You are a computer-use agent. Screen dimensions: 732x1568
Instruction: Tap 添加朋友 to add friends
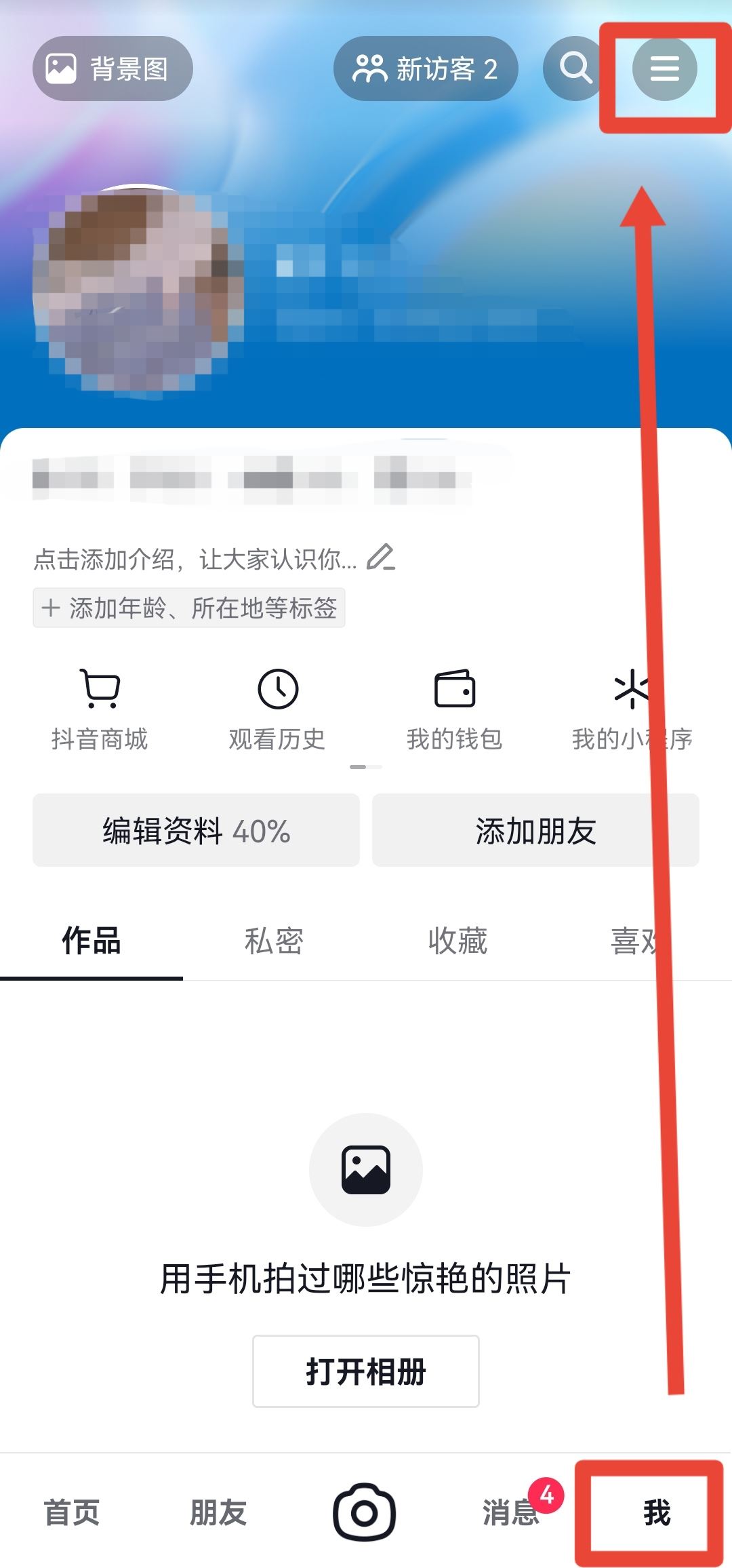[x=535, y=829]
